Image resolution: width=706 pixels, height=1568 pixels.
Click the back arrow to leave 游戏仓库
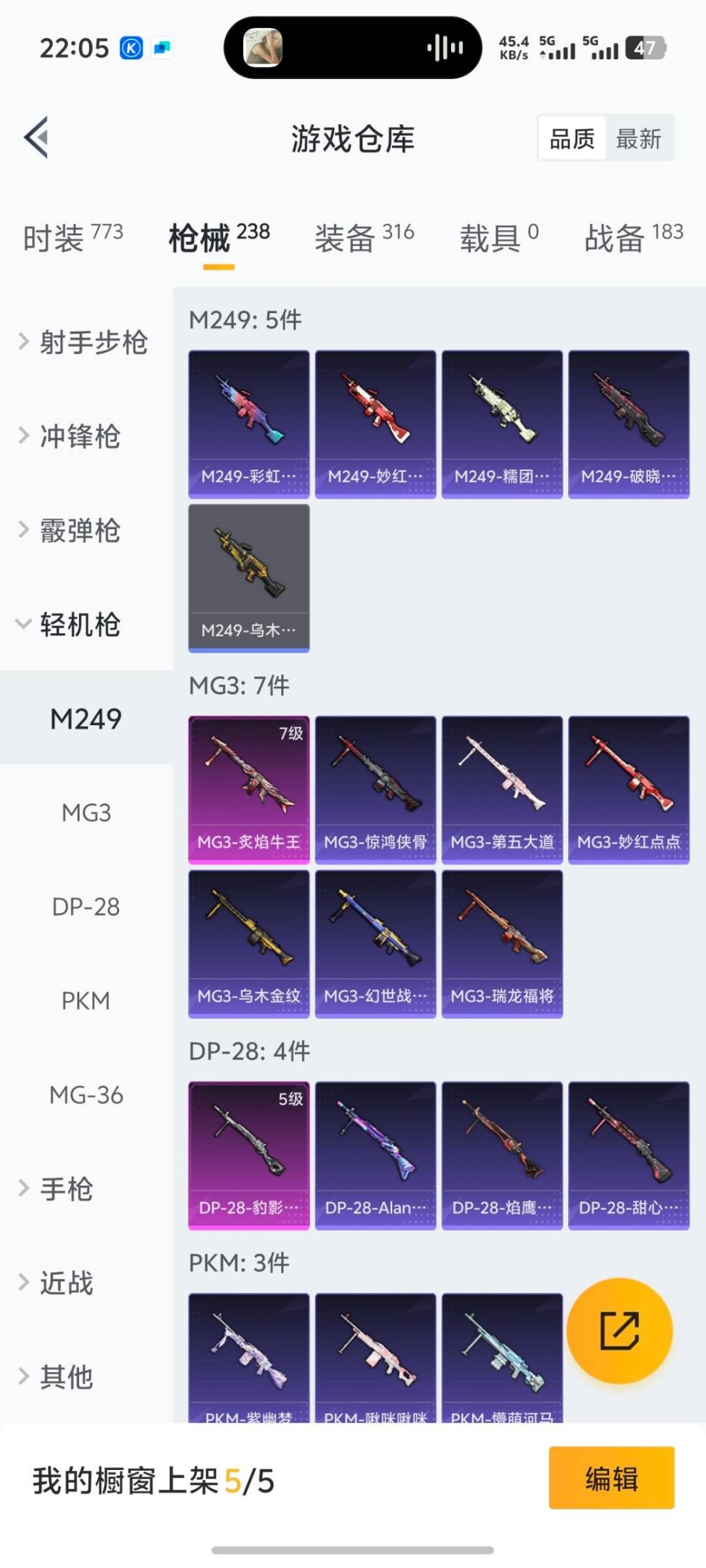pos(36,137)
